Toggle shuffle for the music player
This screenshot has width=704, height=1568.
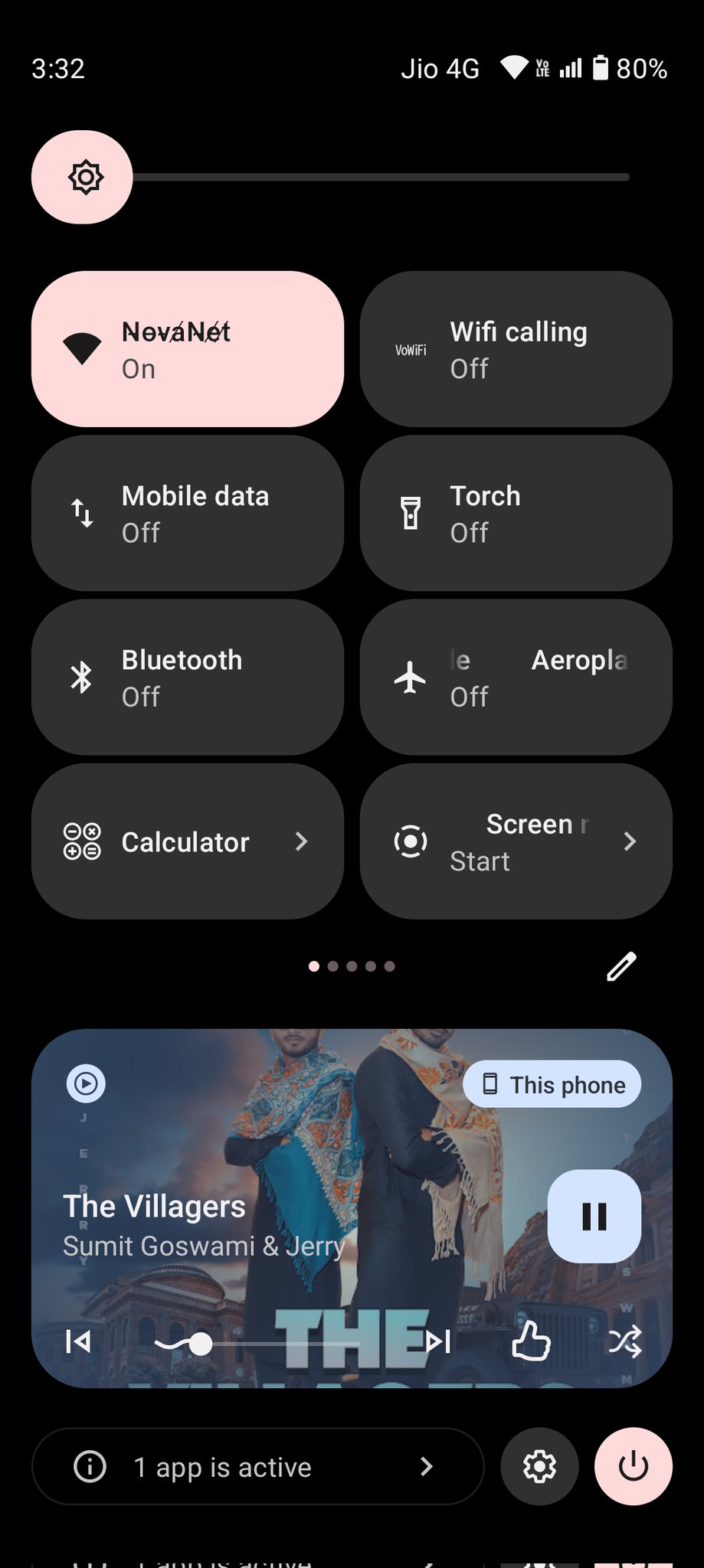pyautogui.click(x=624, y=1341)
